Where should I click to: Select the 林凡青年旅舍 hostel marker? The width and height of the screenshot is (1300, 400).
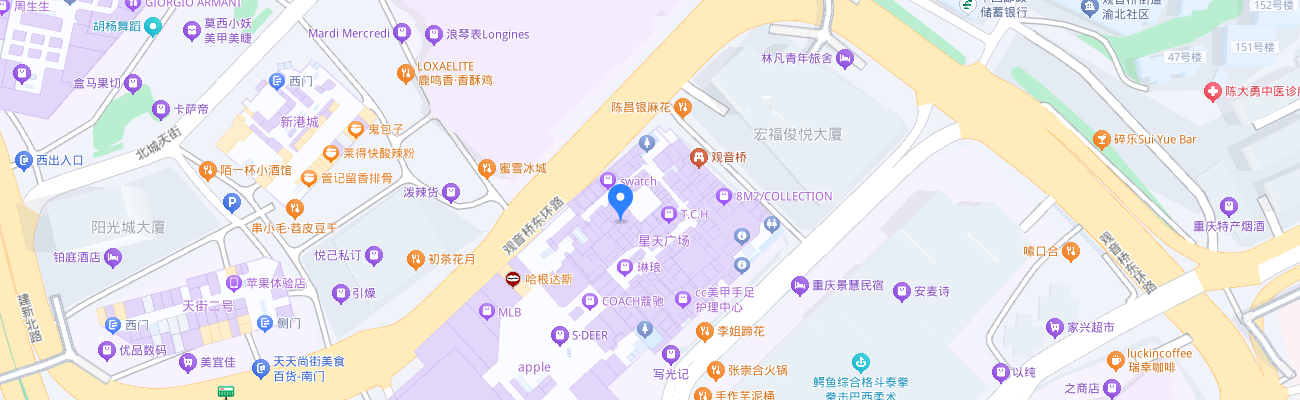(x=845, y=59)
